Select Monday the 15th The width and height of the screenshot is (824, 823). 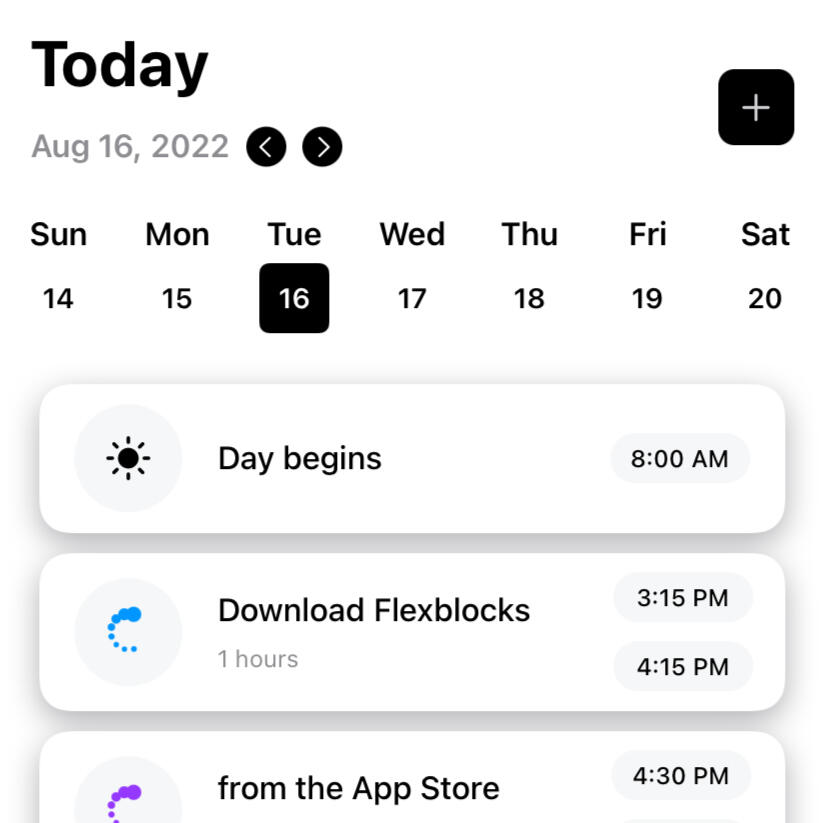coord(176,298)
